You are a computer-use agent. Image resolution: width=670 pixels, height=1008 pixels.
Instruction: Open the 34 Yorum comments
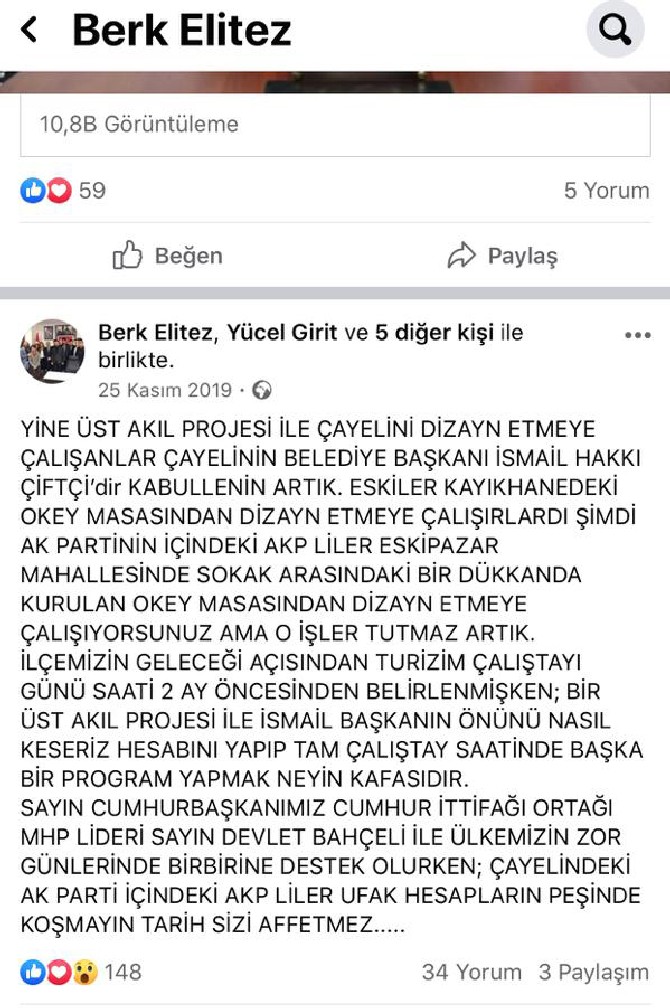click(x=472, y=971)
